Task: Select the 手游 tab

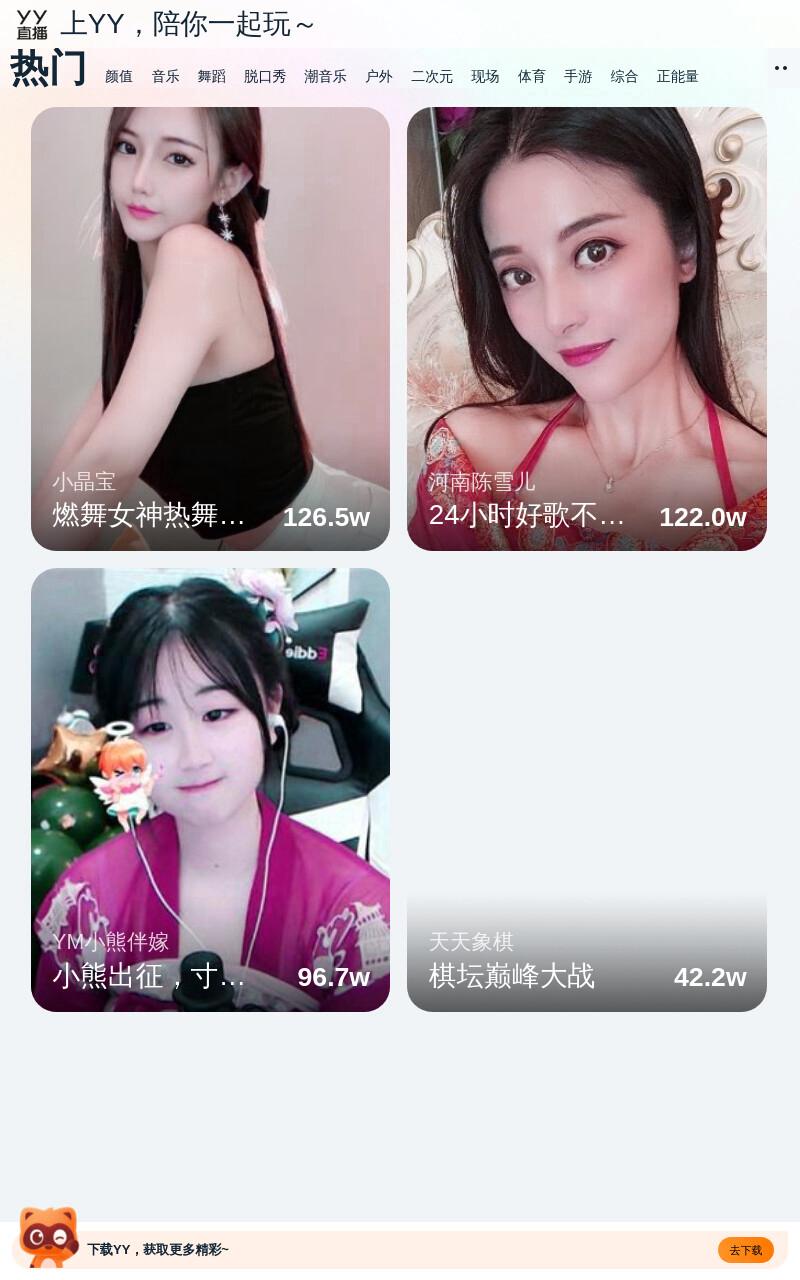Action: point(578,77)
